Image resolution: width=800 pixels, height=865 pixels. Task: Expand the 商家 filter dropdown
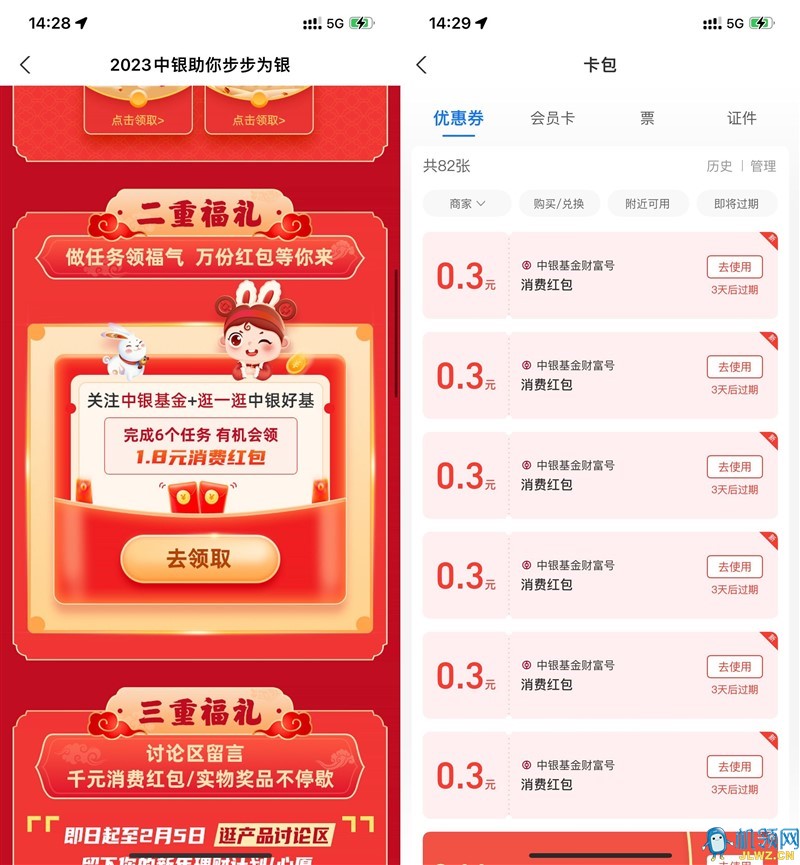click(x=467, y=203)
